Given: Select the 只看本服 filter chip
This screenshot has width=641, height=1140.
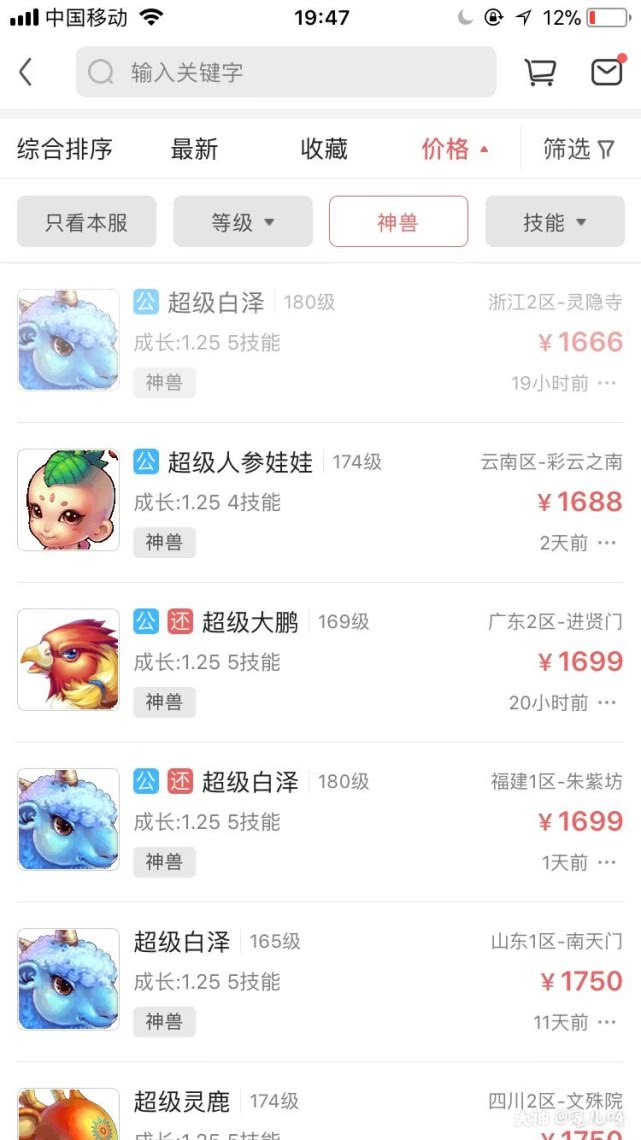Looking at the screenshot, I should click(87, 221).
